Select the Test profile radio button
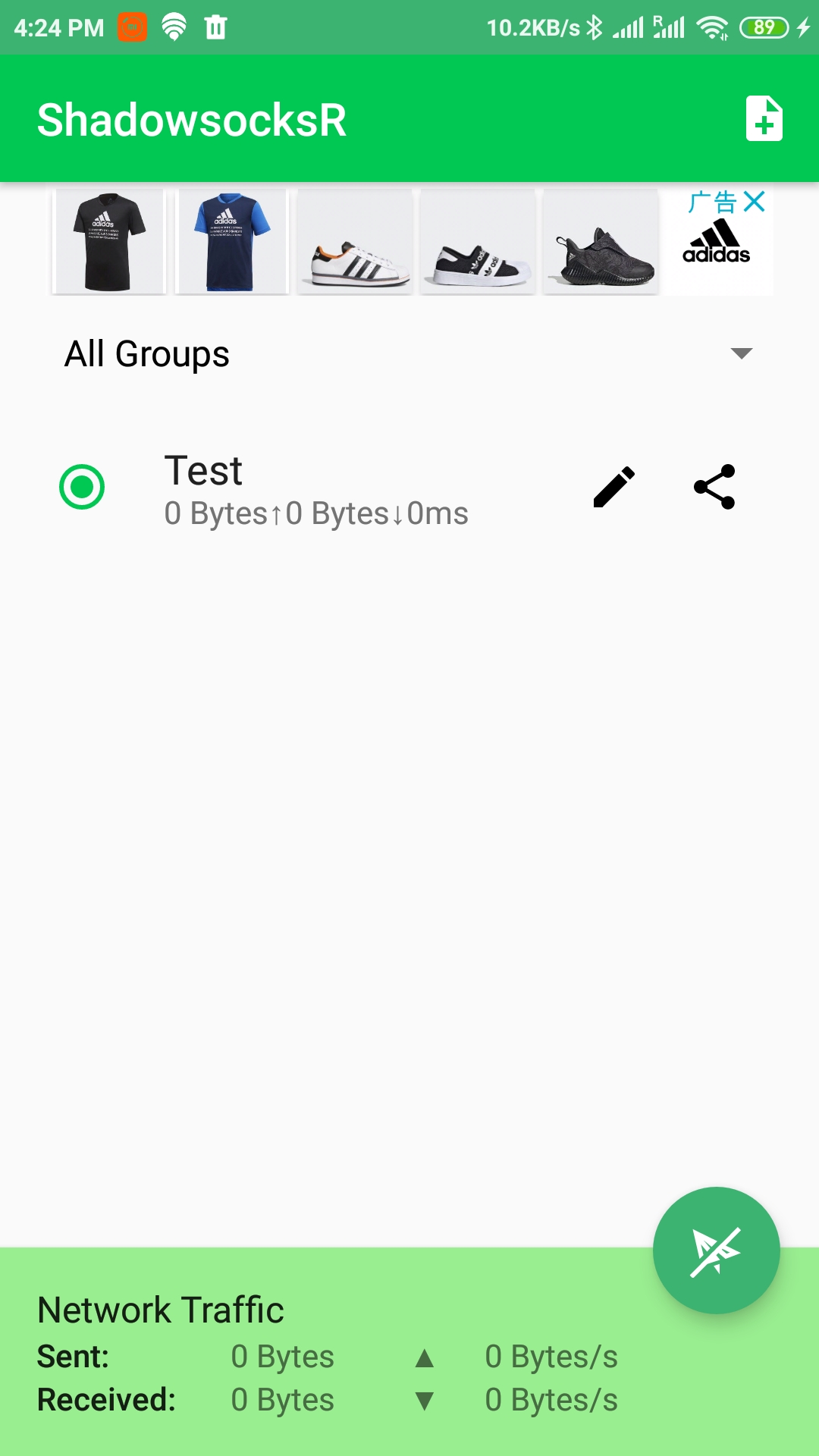This screenshot has width=819, height=1456. pos(82,487)
